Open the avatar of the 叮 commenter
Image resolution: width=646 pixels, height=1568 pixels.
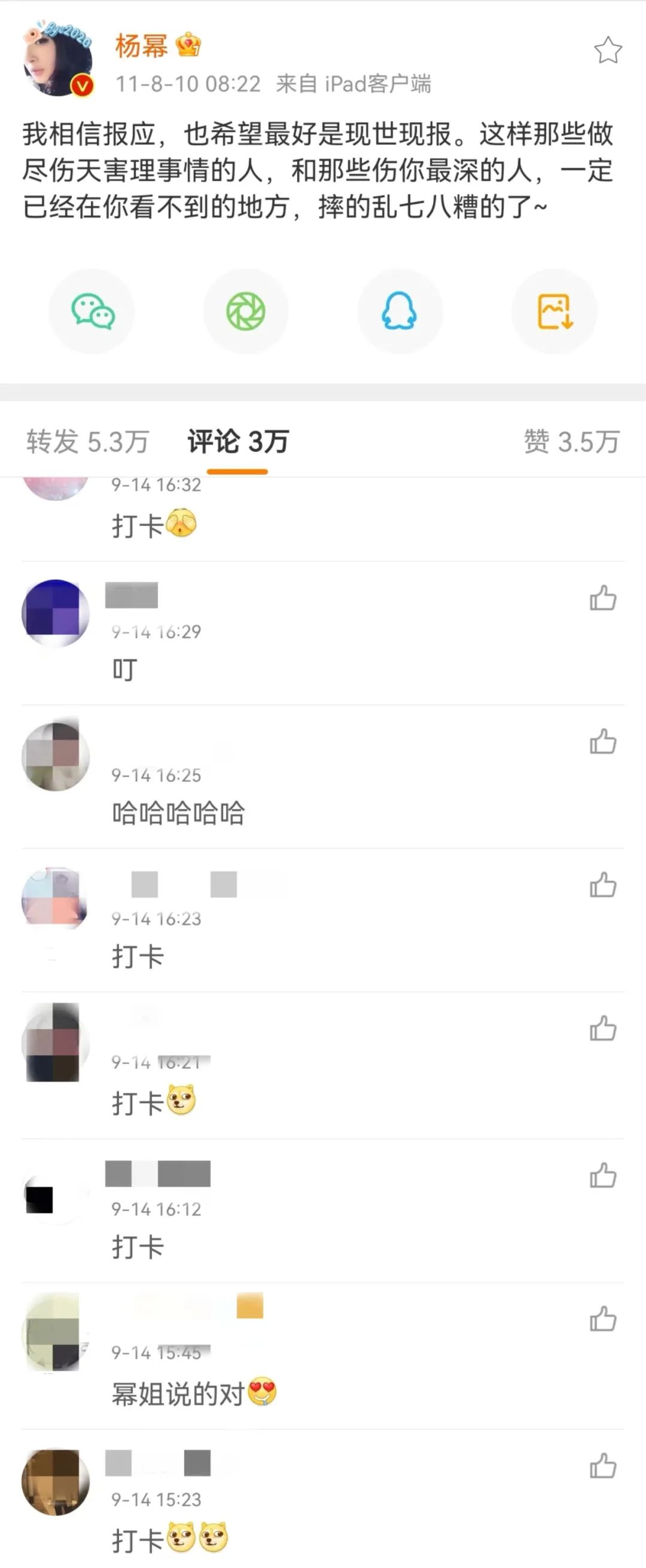(x=55, y=612)
